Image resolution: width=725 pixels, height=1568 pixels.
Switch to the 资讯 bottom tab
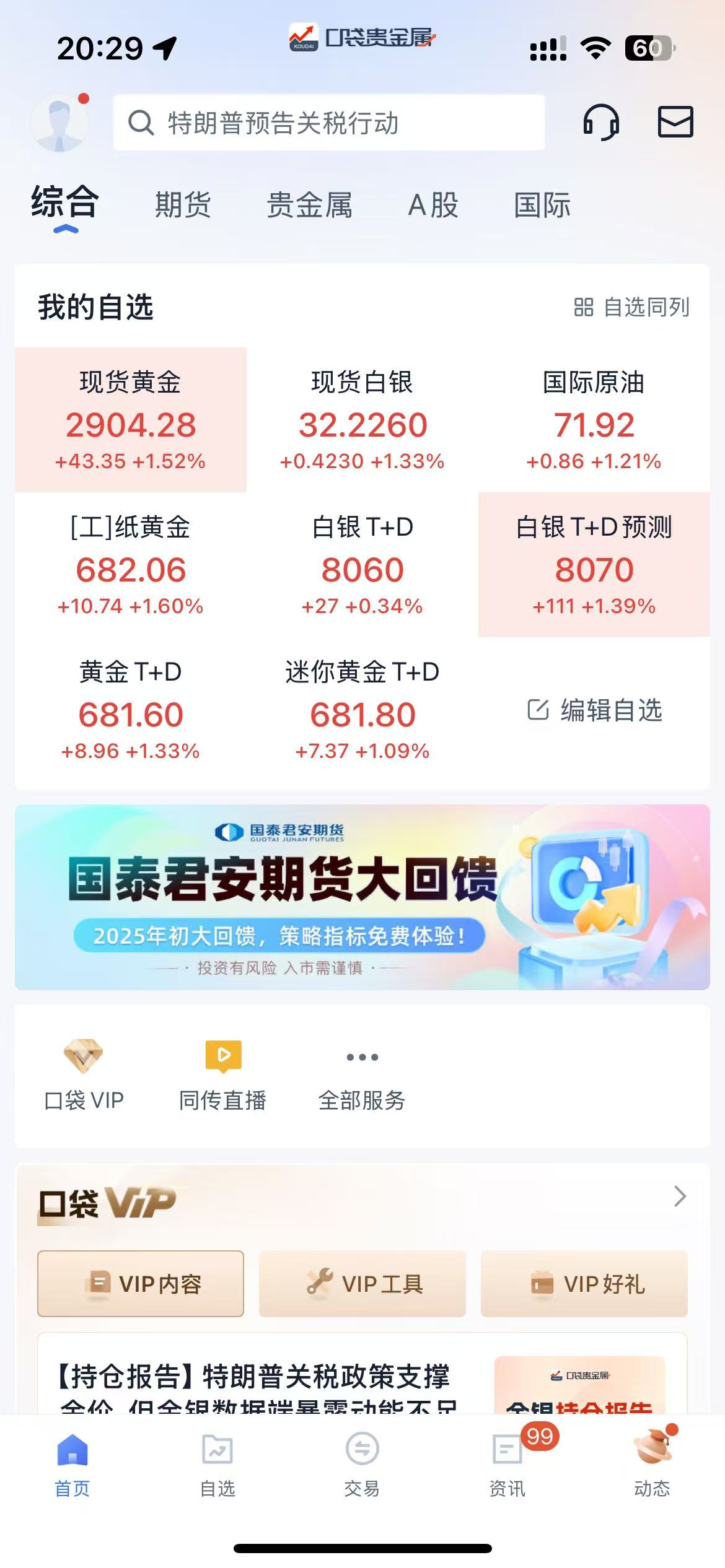(x=507, y=1464)
